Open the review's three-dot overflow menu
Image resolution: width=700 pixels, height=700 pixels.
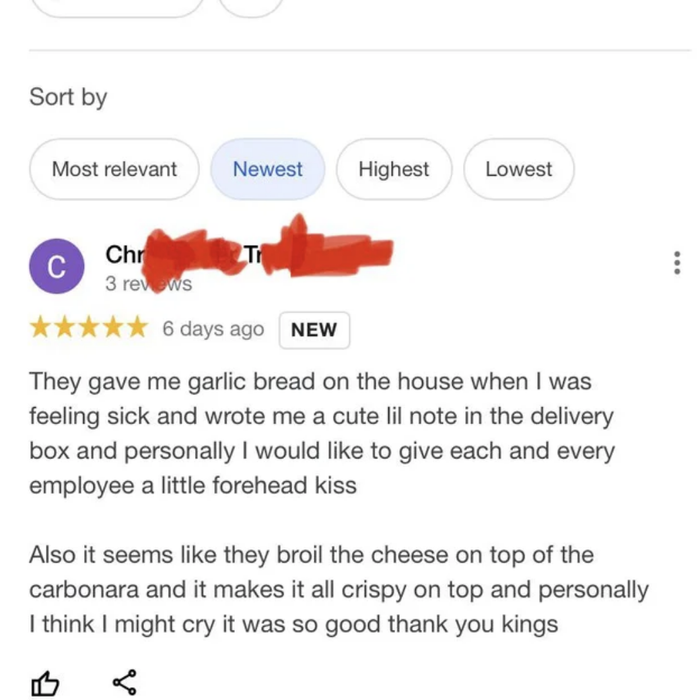677,262
